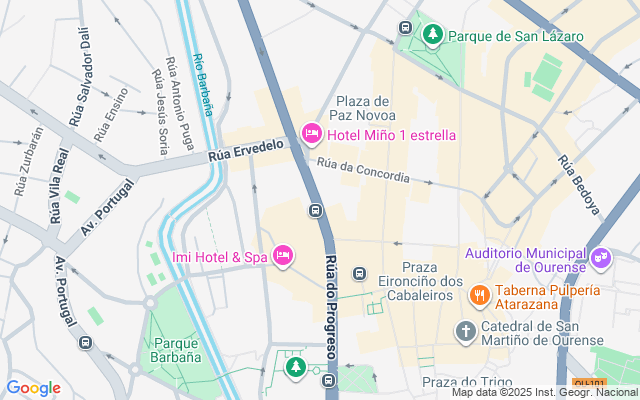Screen dimensions: 640x400
Task: View Auditorio Municipal de Ourense place pin
Action: [x=600, y=257]
